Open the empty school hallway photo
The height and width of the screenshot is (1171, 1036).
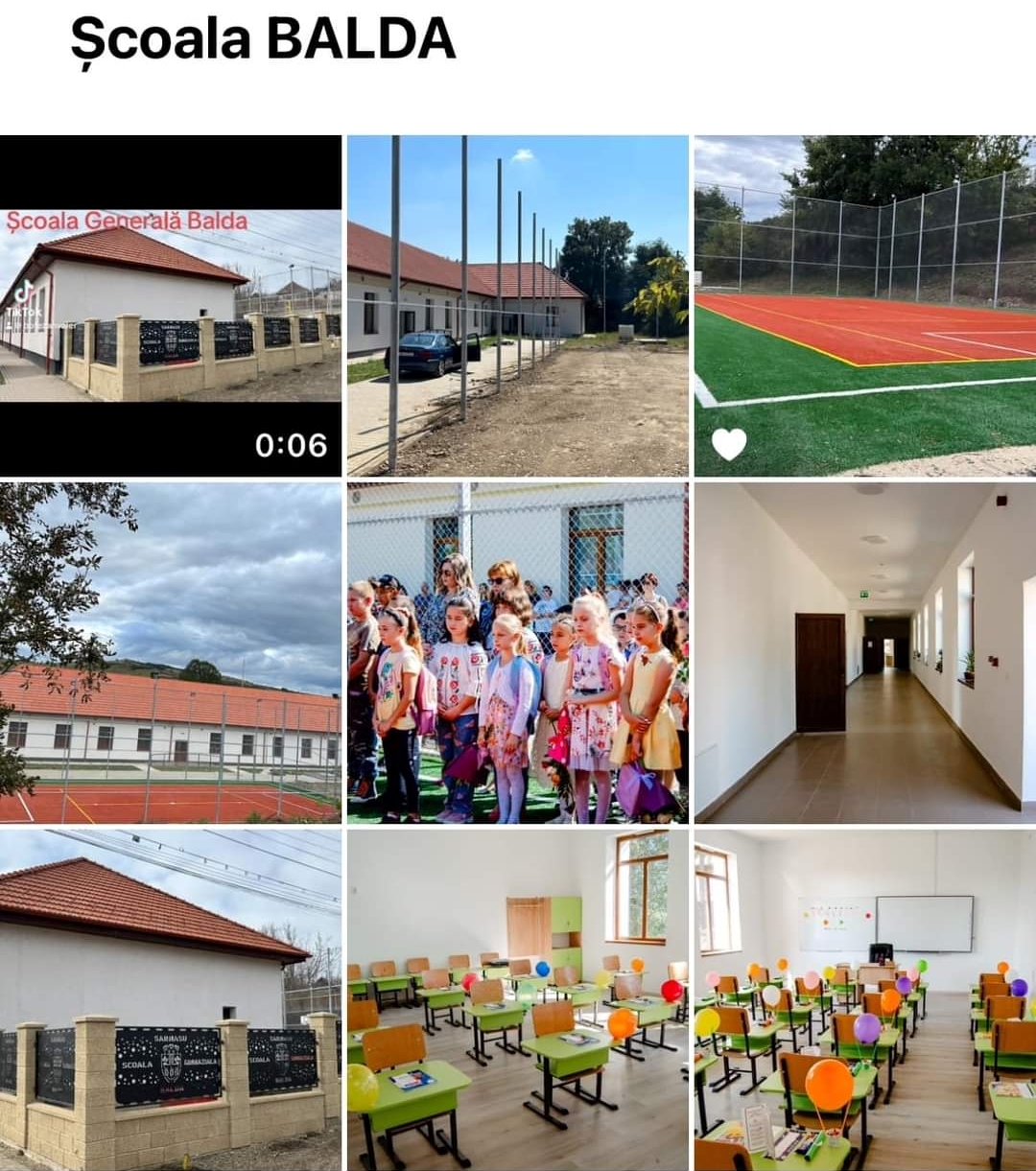[x=864, y=652]
